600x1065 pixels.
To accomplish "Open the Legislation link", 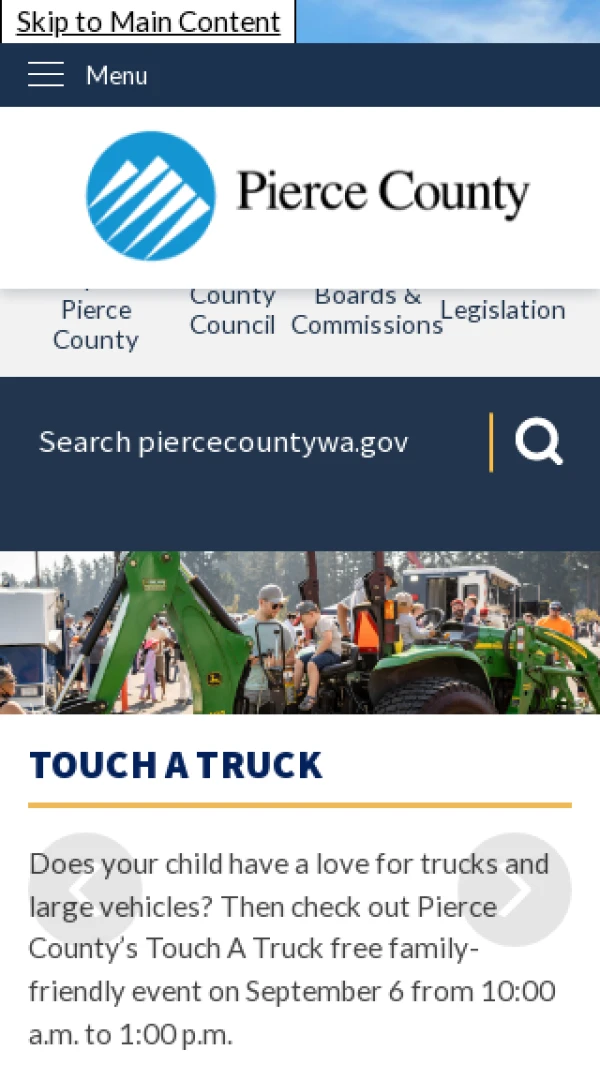I will point(503,311).
